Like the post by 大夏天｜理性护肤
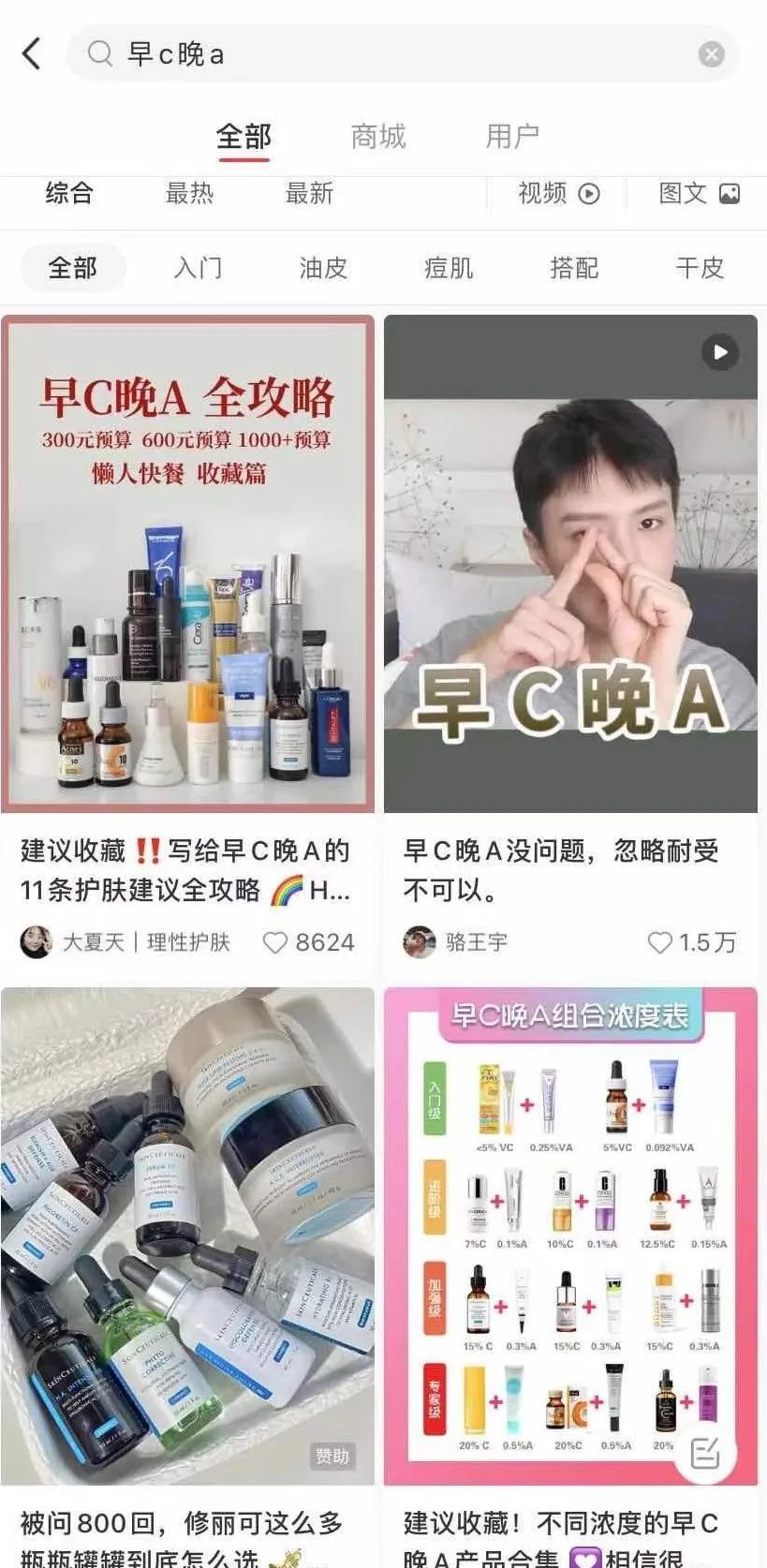 [274, 942]
